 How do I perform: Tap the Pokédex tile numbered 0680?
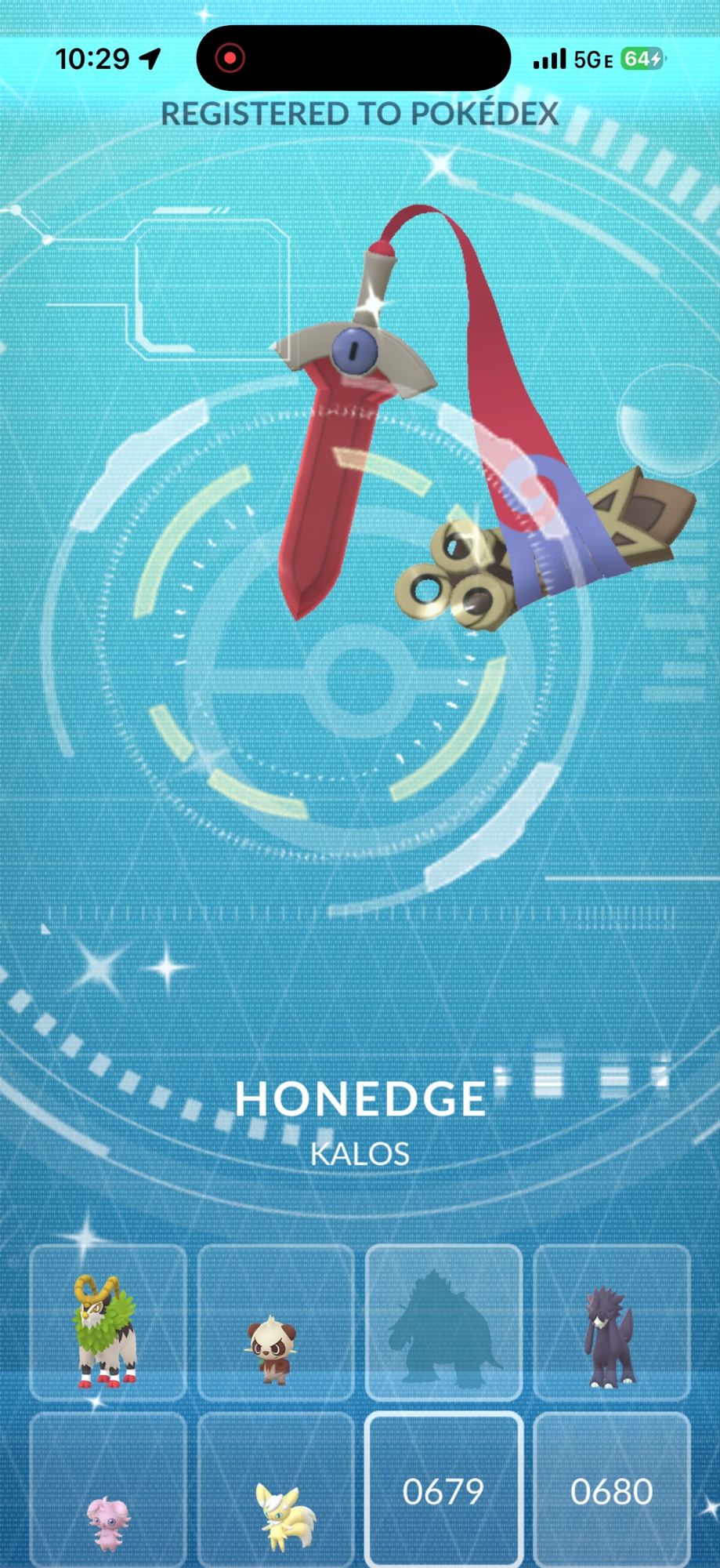click(x=611, y=1490)
